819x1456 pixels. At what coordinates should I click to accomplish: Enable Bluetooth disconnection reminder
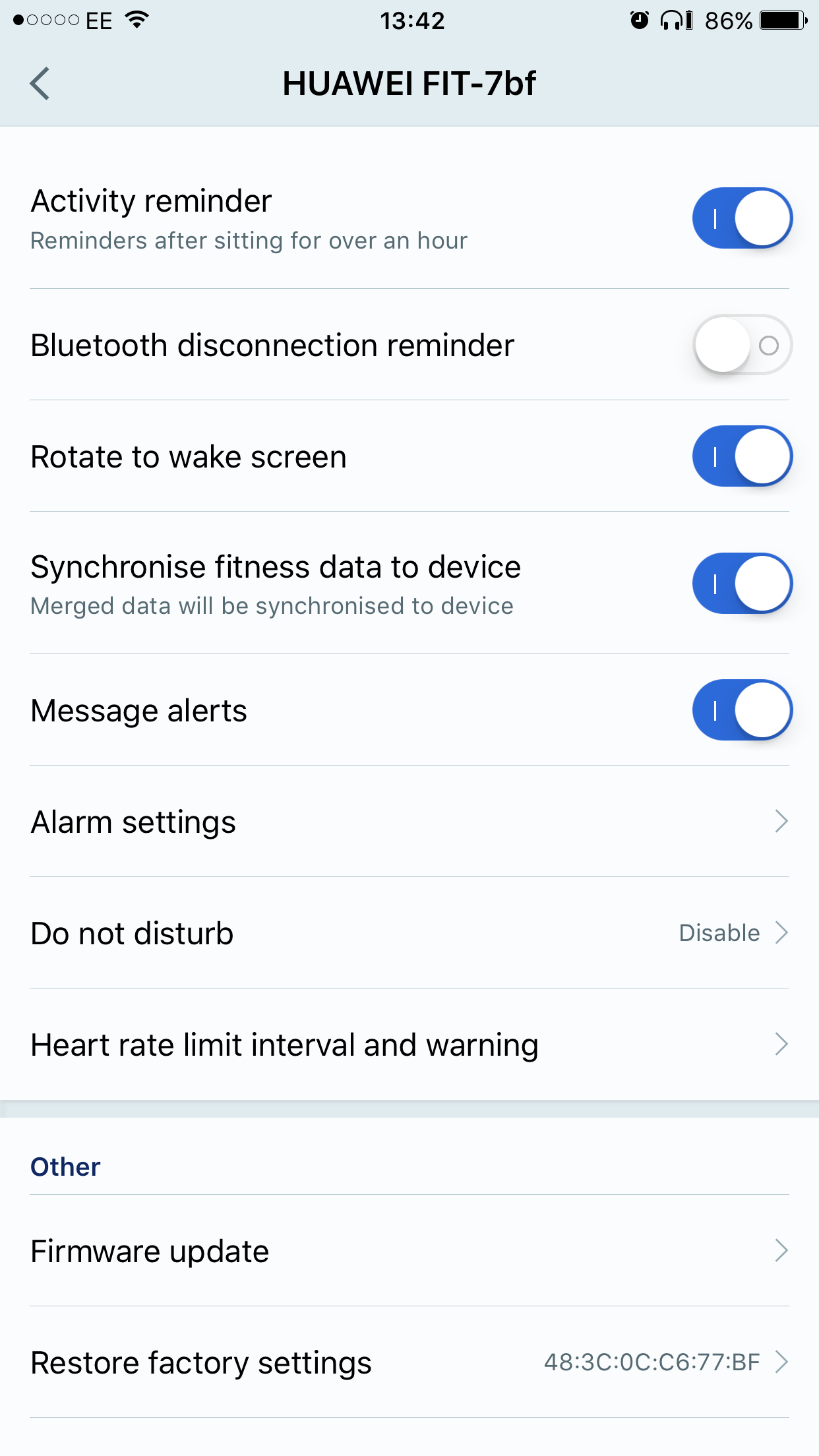[742, 345]
